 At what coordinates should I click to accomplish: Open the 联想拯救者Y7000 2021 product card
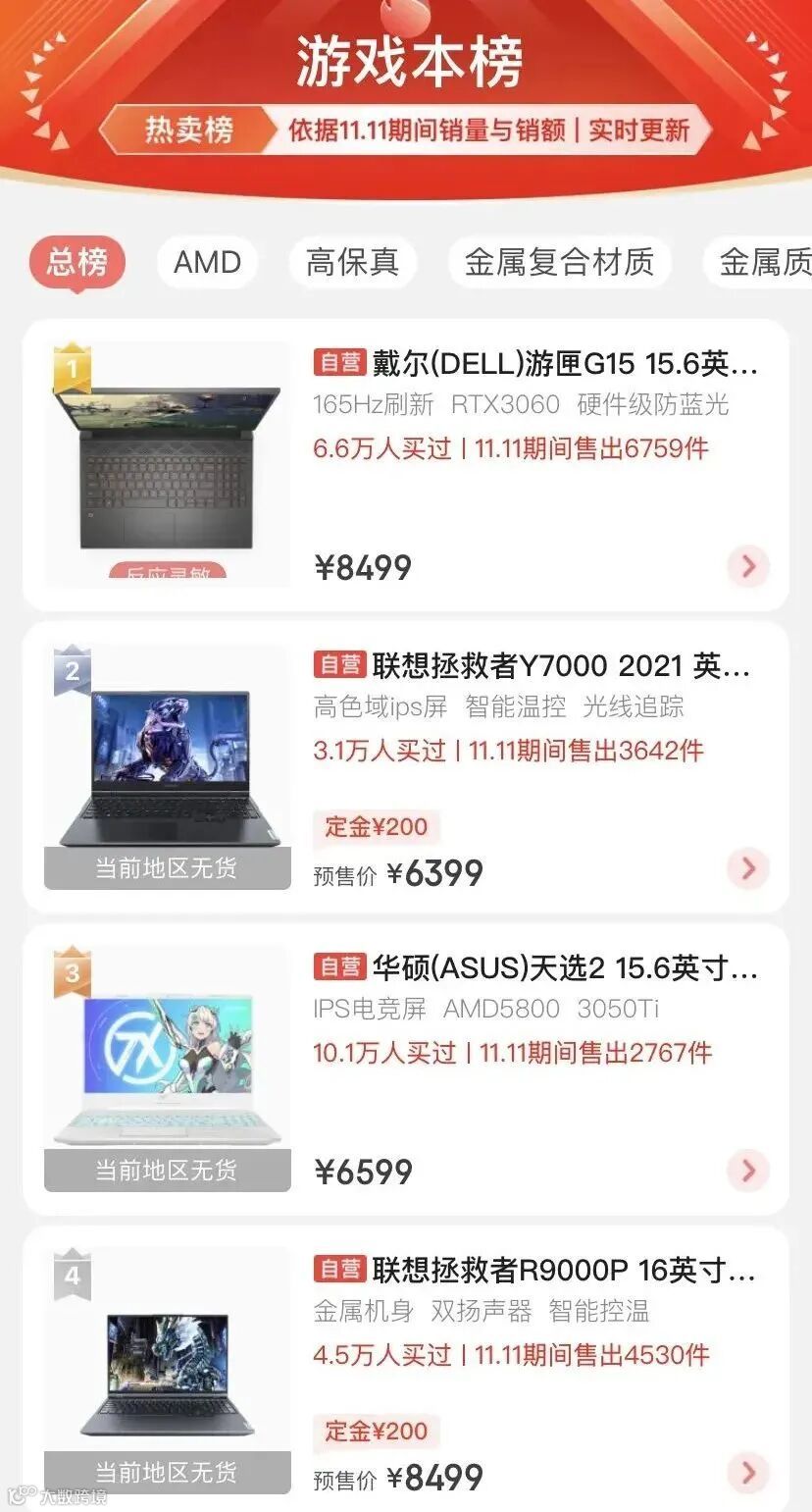click(532, 667)
